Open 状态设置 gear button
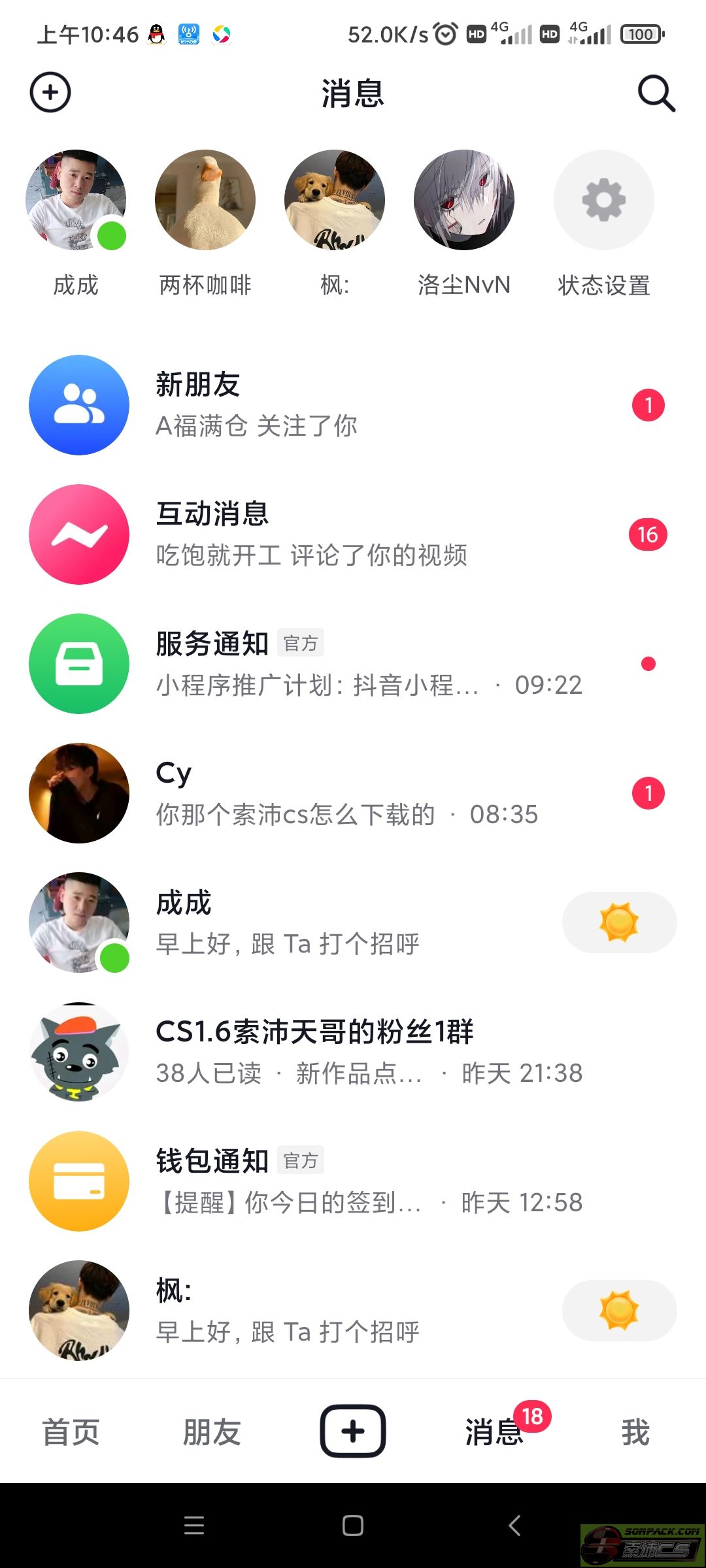This screenshot has height=1568, width=706. 603,200
